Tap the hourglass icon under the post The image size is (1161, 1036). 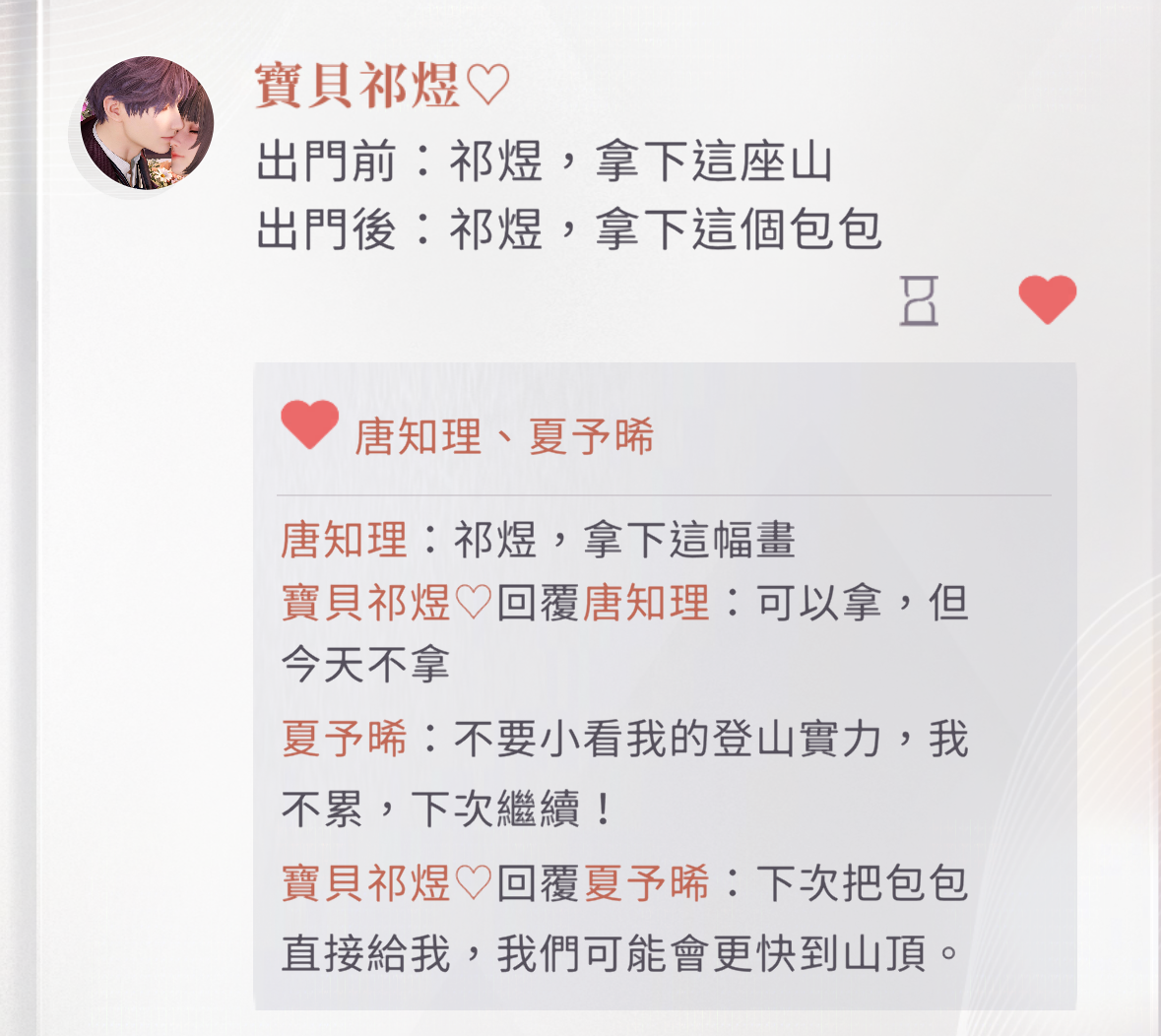pyautogui.click(x=919, y=300)
